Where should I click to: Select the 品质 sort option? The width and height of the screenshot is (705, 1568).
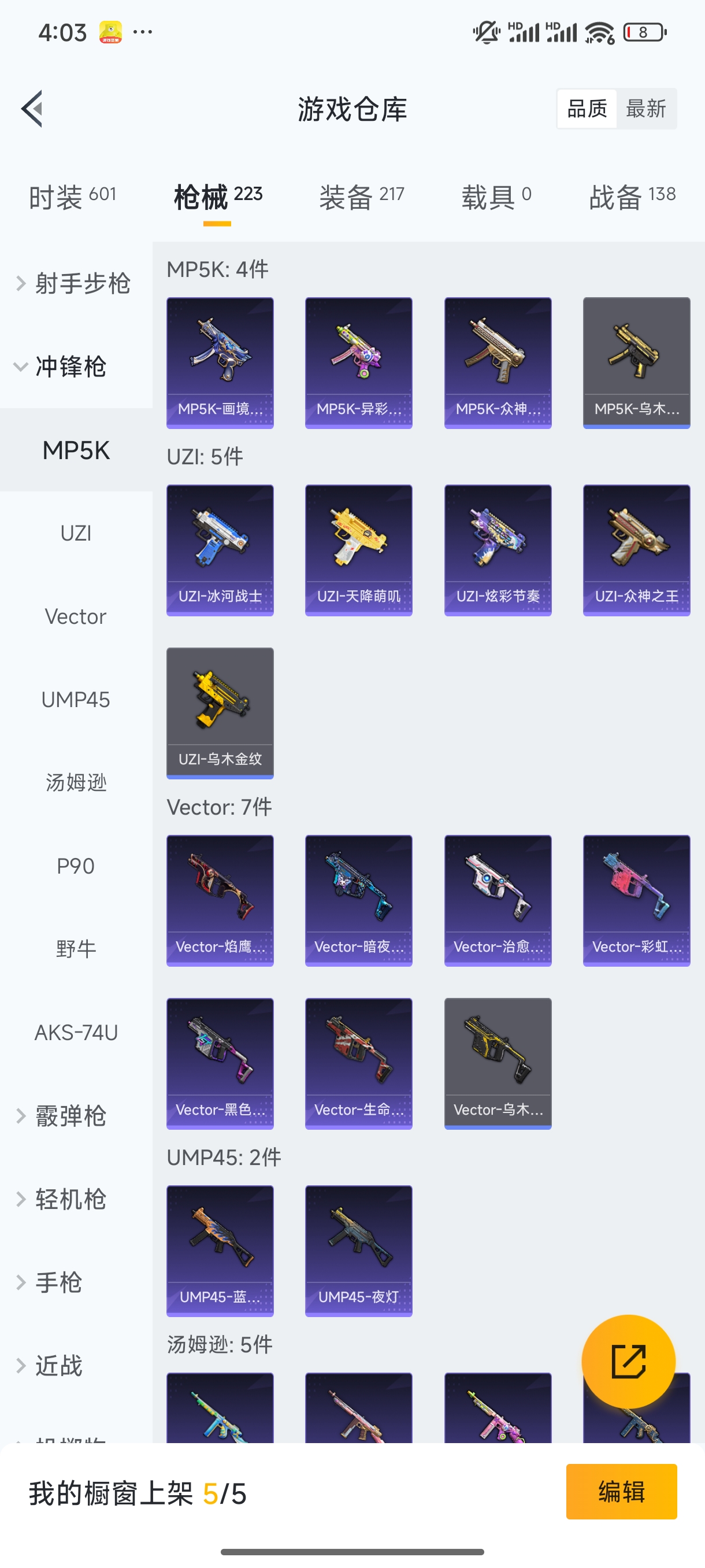pos(587,109)
